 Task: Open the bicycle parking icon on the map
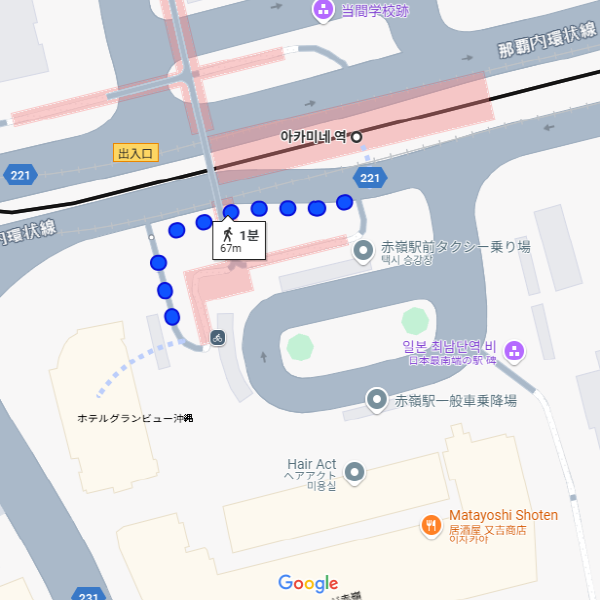click(217, 338)
